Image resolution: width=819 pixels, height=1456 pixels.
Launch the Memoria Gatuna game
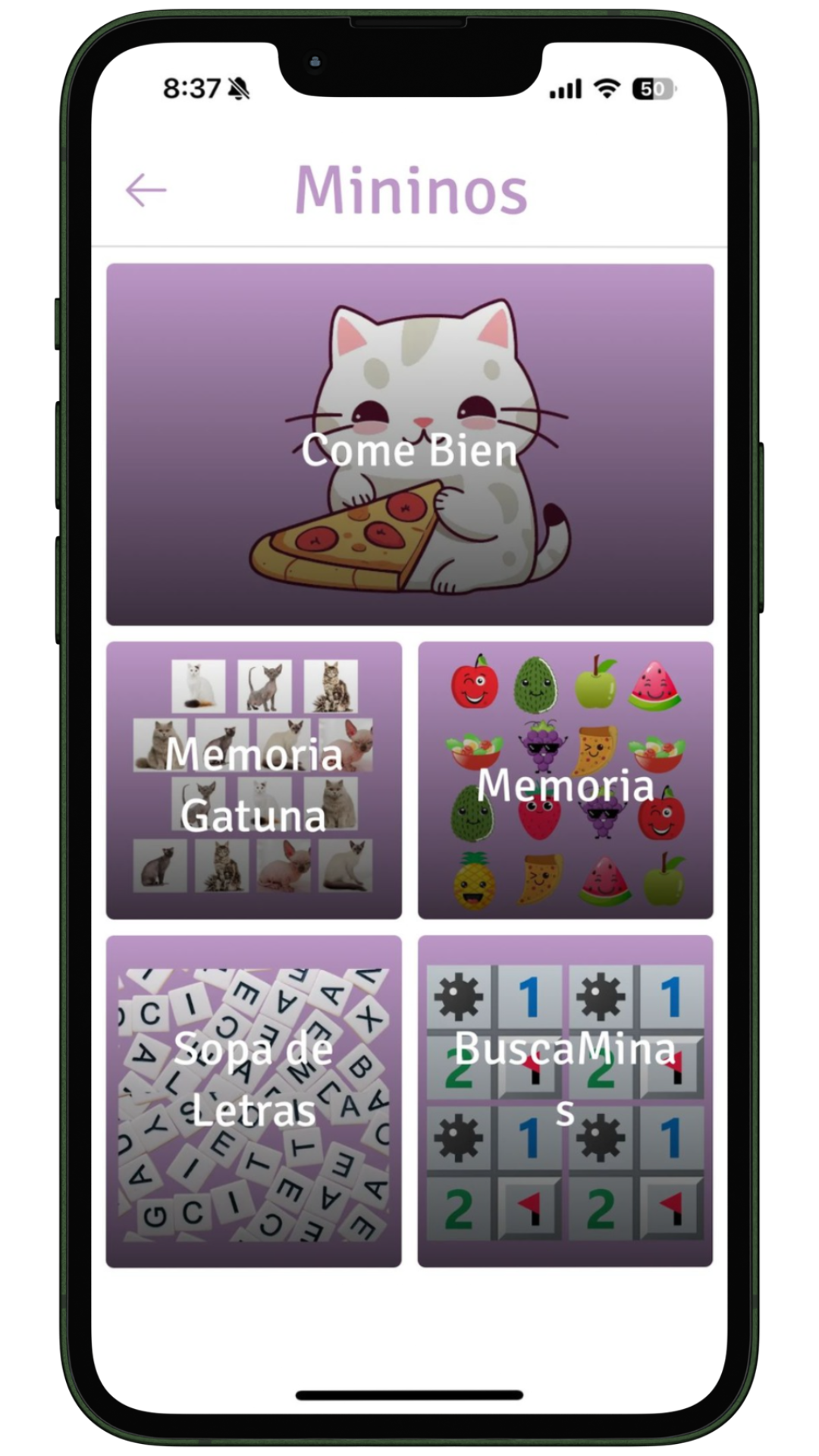254,780
